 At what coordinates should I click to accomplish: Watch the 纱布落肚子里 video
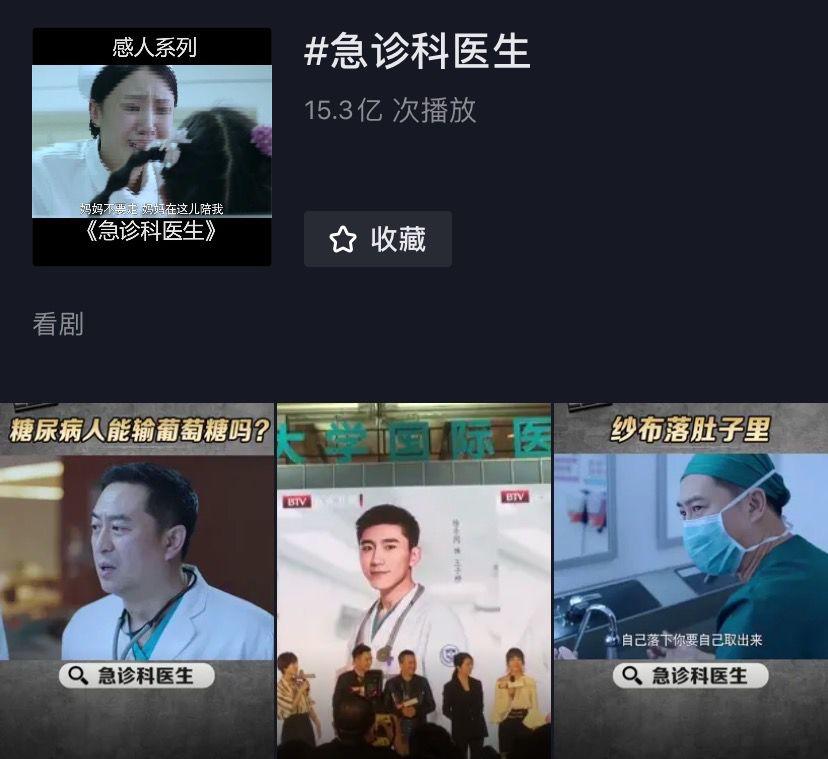pyautogui.click(x=691, y=580)
